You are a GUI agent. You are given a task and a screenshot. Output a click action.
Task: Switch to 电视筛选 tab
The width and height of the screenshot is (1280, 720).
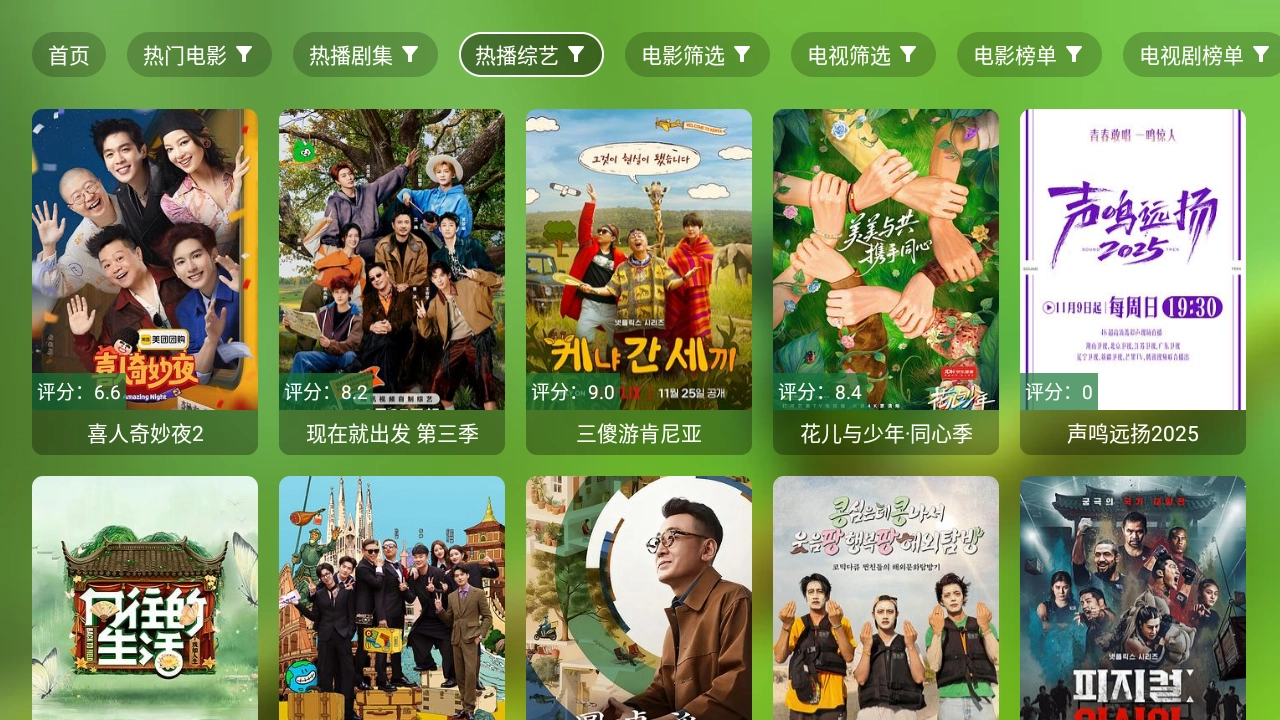863,55
